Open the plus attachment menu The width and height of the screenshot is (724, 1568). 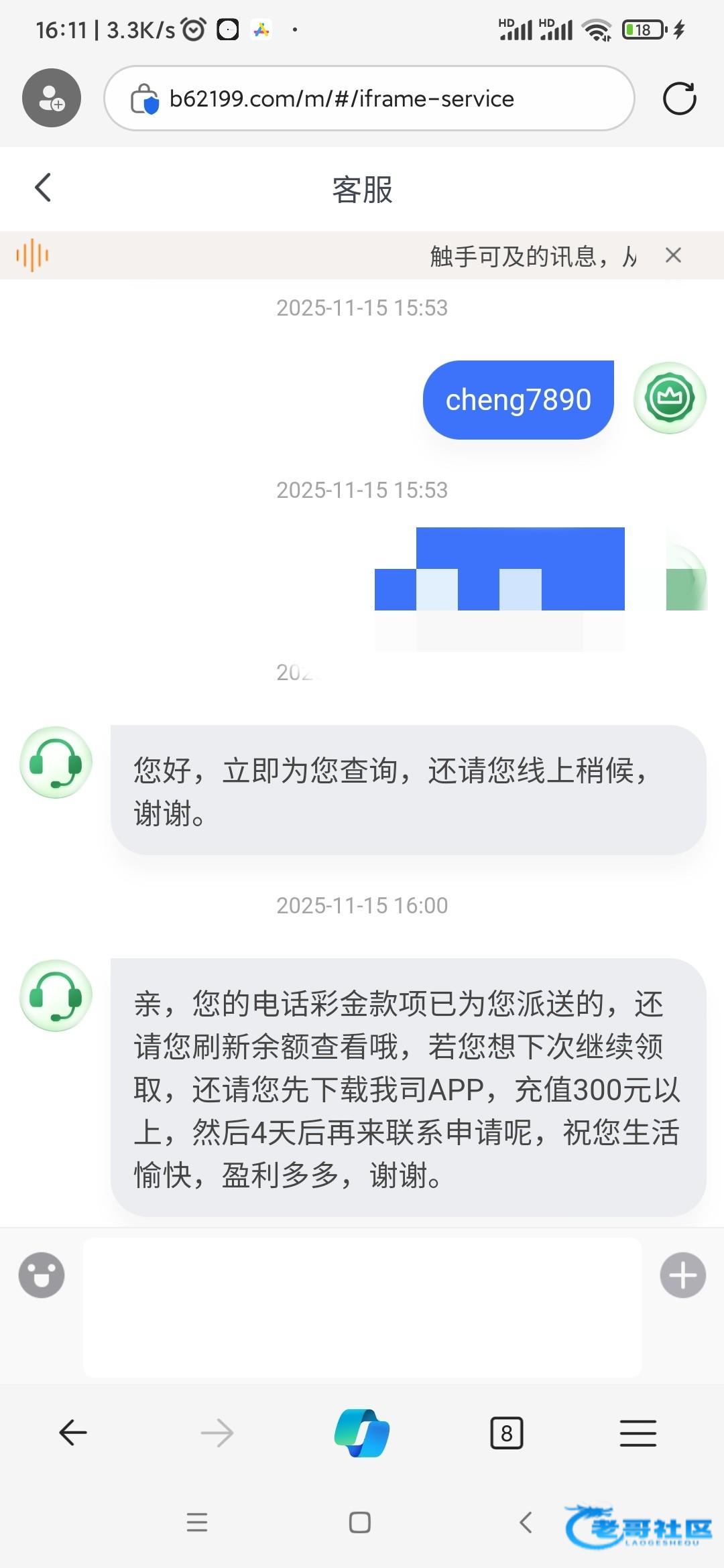(682, 1275)
